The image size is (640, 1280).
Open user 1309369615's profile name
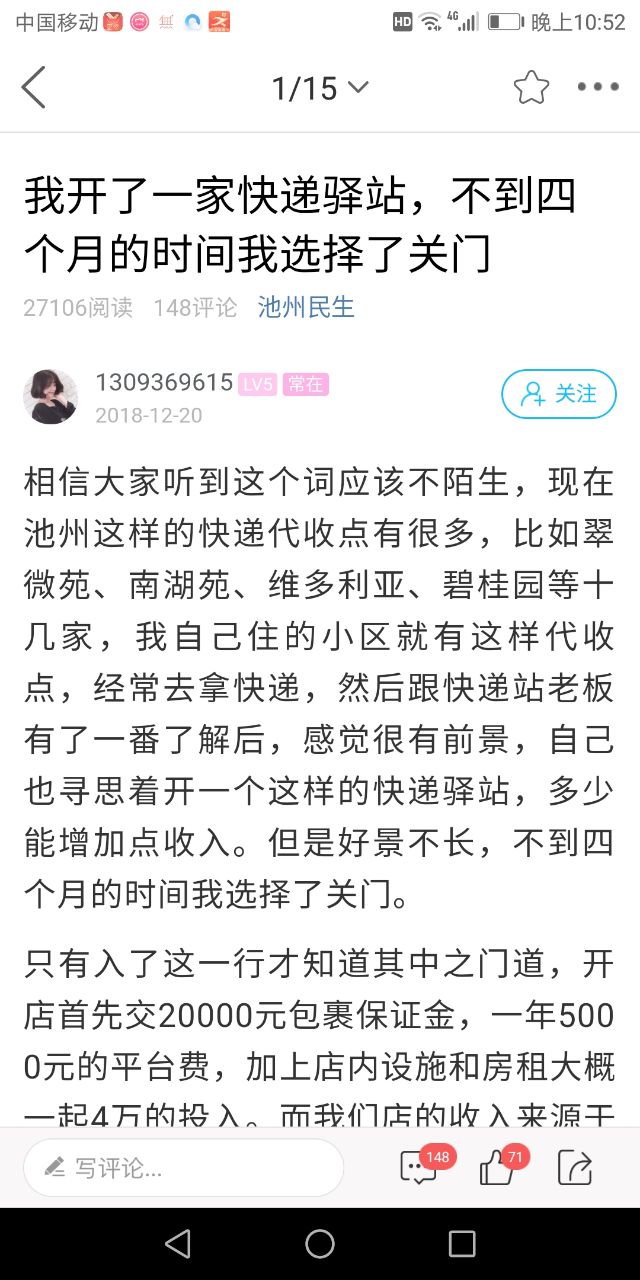coord(164,383)
